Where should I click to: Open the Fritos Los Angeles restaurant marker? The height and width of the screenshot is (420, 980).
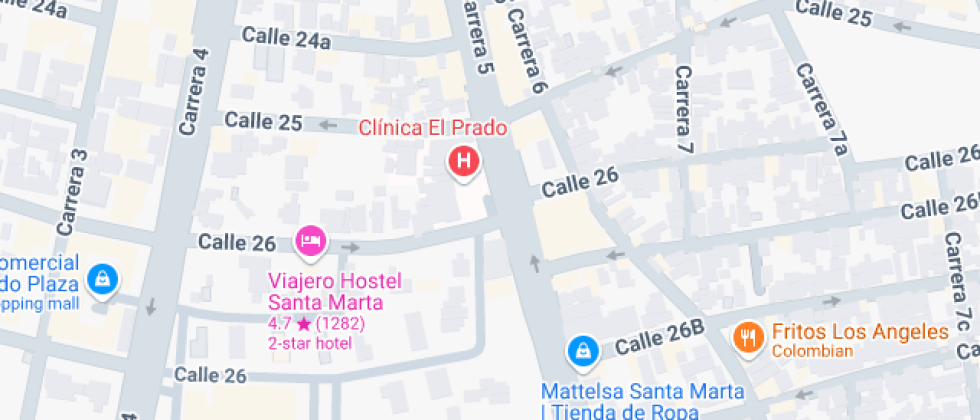[x=746, y=337]
